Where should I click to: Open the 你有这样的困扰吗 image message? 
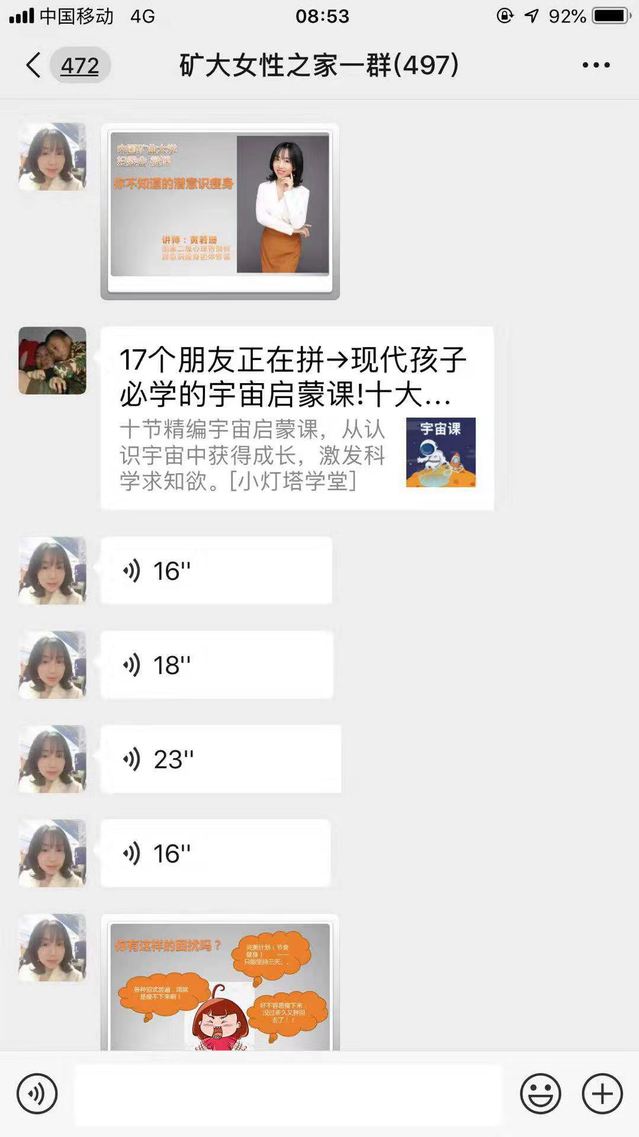click(220, 985)
